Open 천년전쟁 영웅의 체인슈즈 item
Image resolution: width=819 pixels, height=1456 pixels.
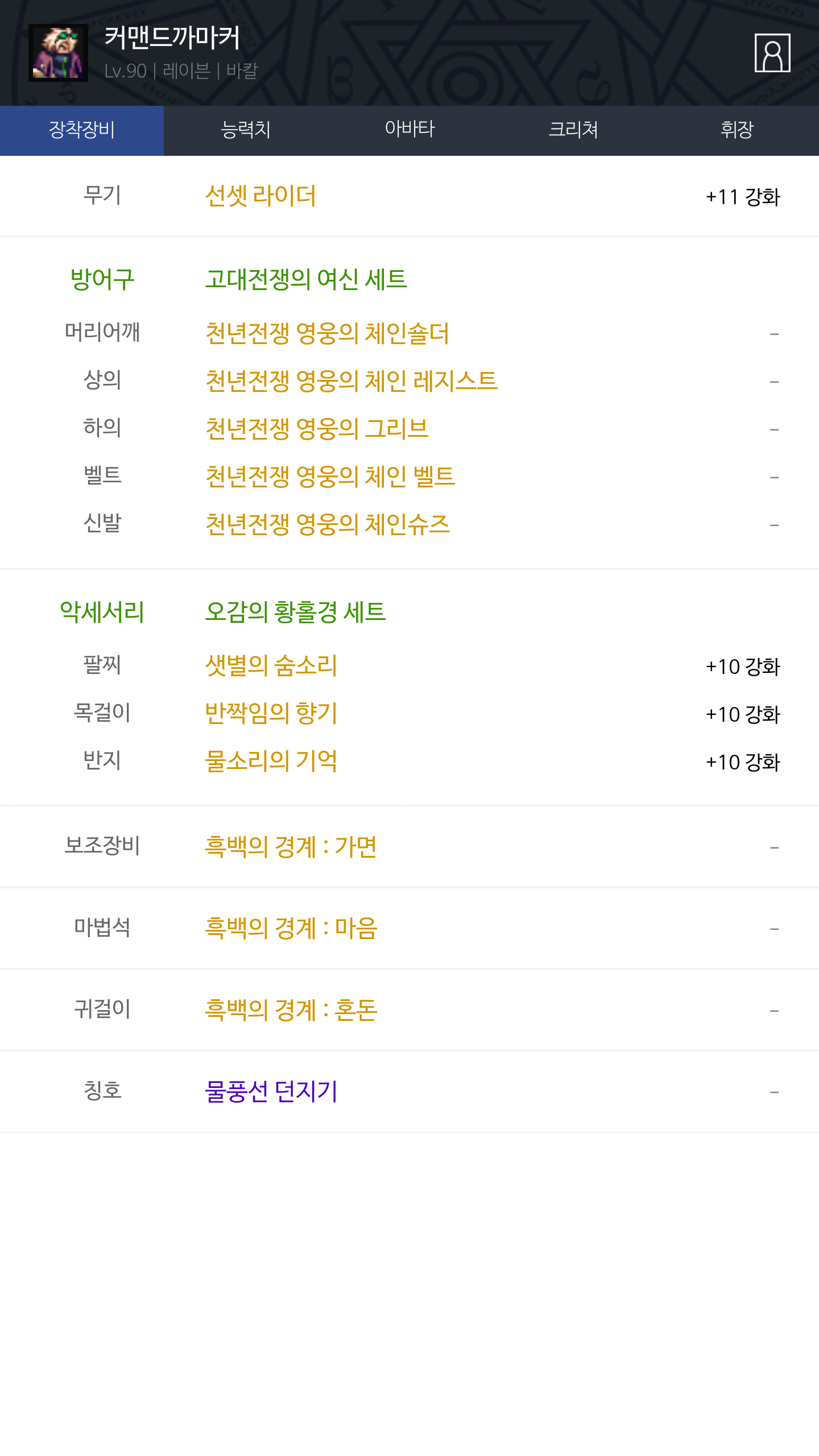[x=327, y=524]
